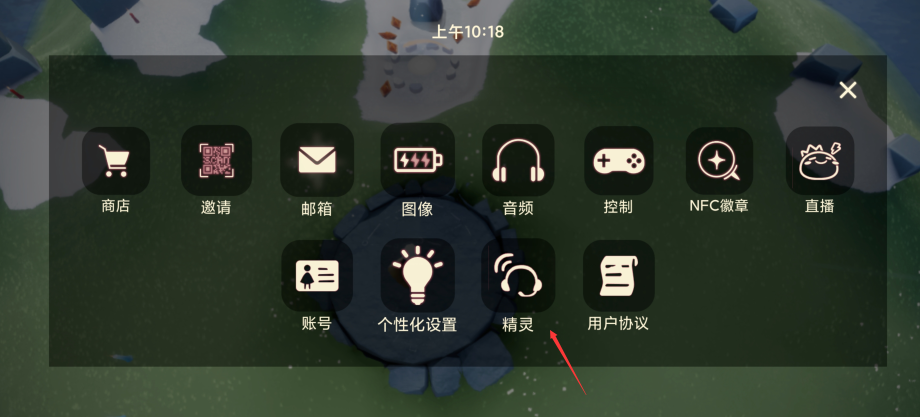The height and width of the screenshot is (417, 920).
Task: Open 控制 controller settings
Action: (x=619, y=161)
